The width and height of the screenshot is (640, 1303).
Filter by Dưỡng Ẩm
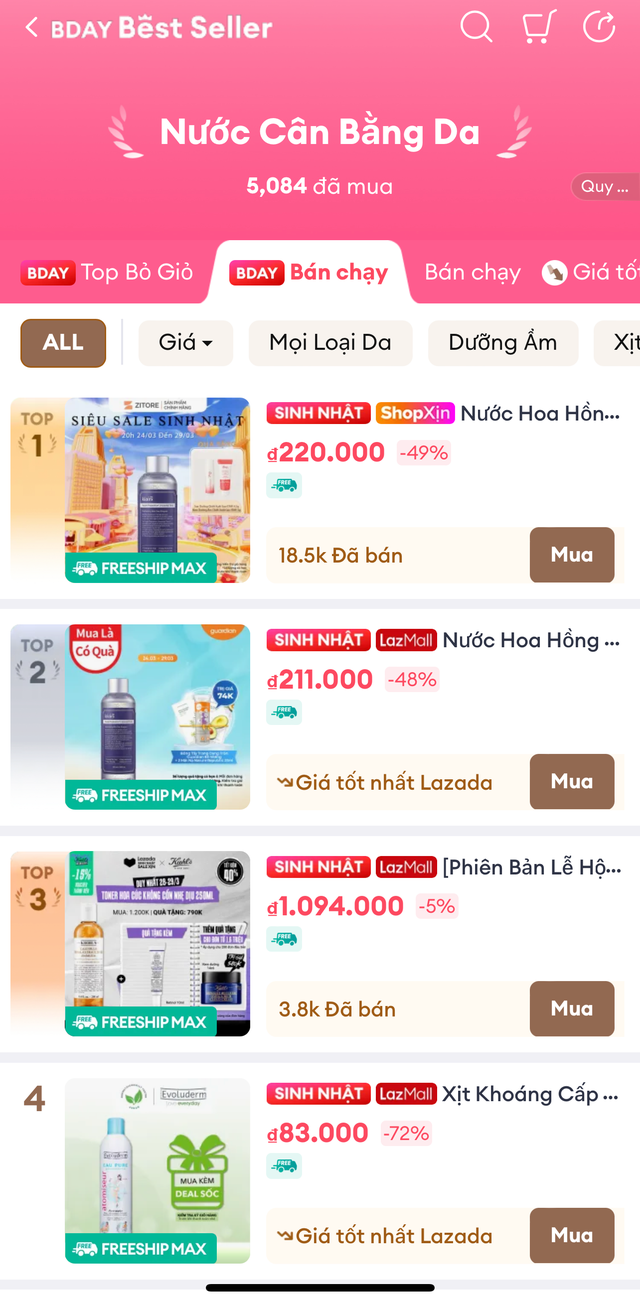coord(503,343)
